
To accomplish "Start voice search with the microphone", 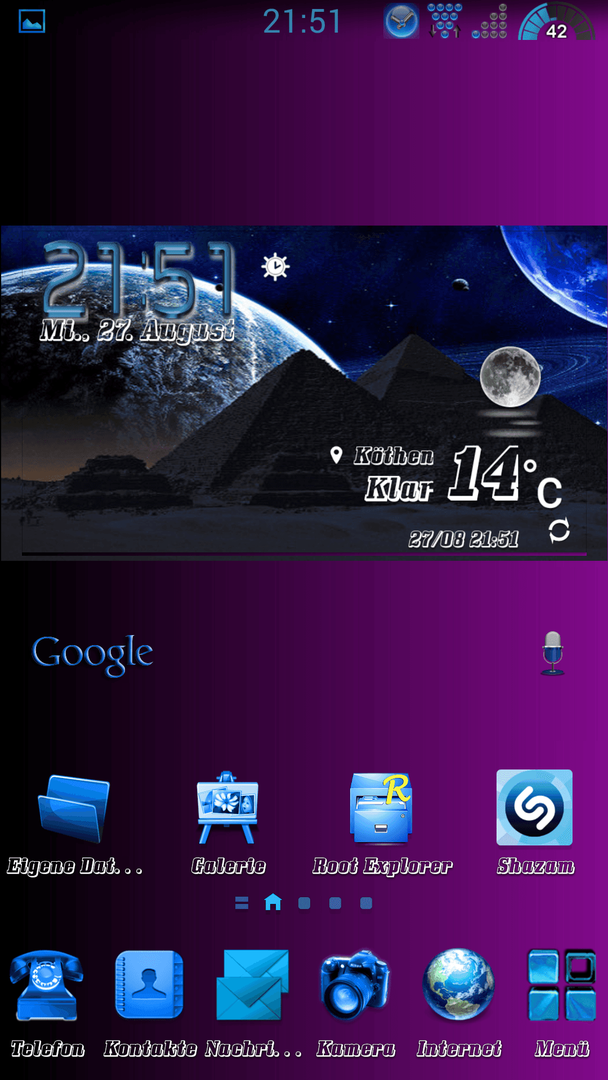I will tap(553, 653).
